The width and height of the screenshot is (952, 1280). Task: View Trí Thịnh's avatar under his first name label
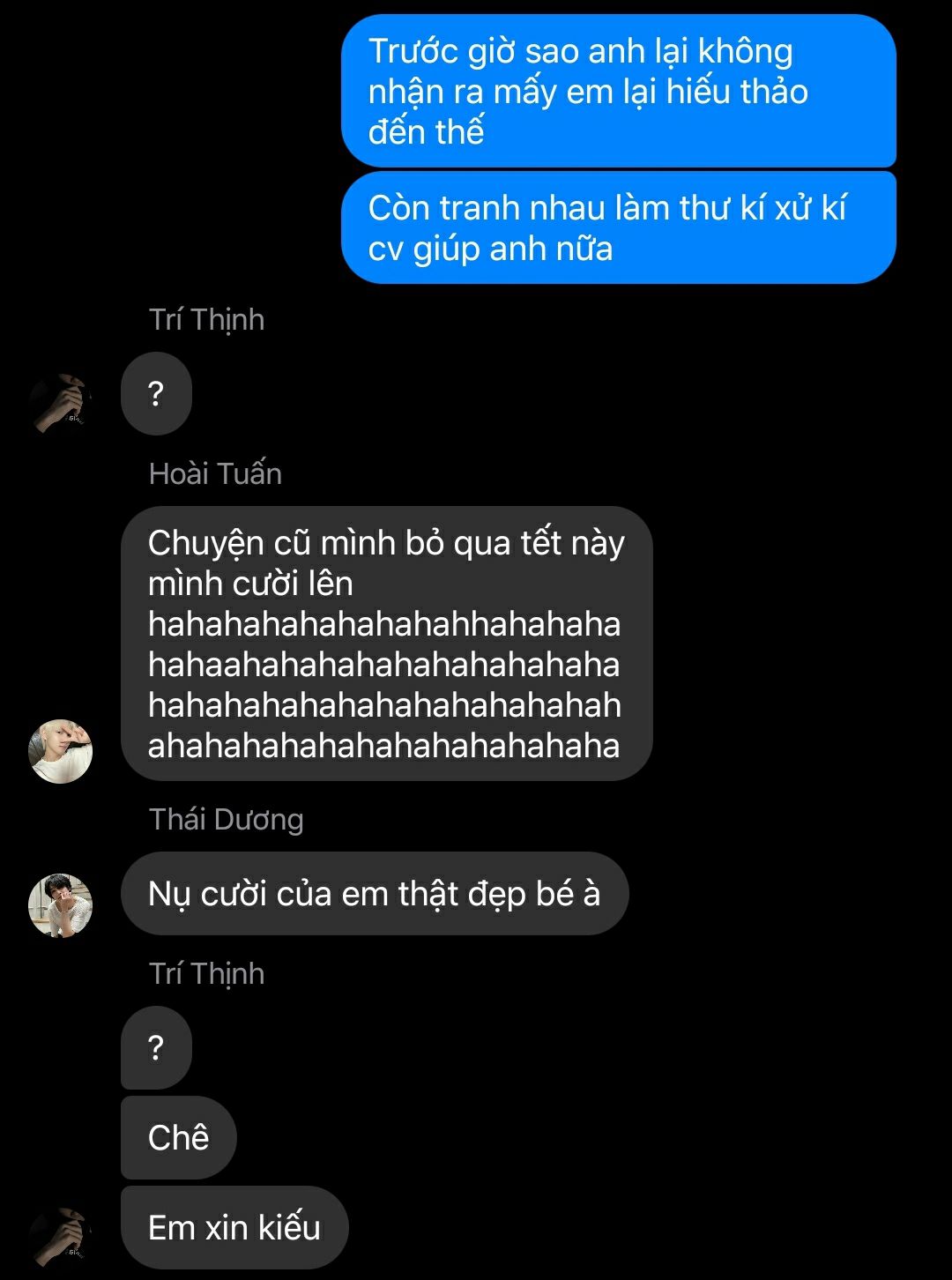point(61,403)
